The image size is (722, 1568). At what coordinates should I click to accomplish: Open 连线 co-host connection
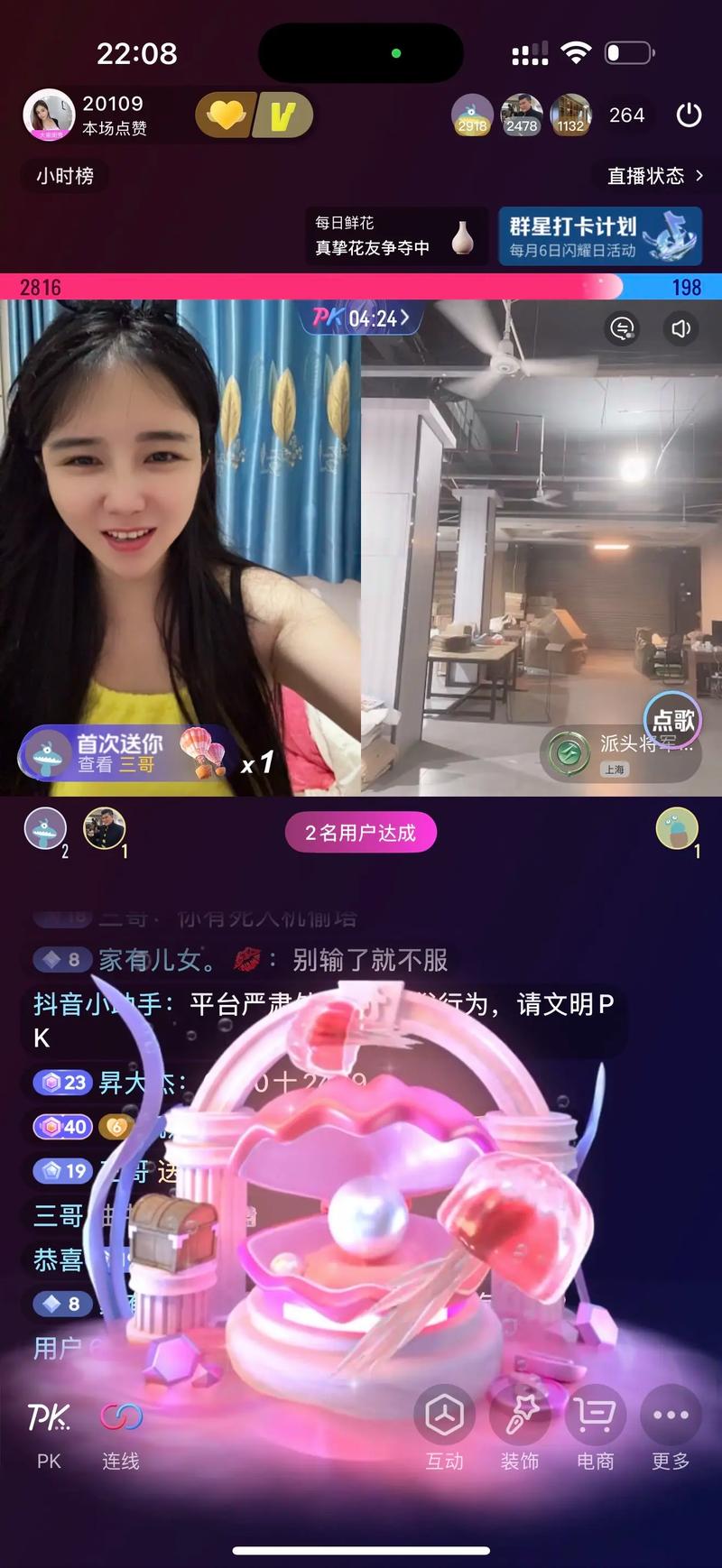click(121, 1428)
